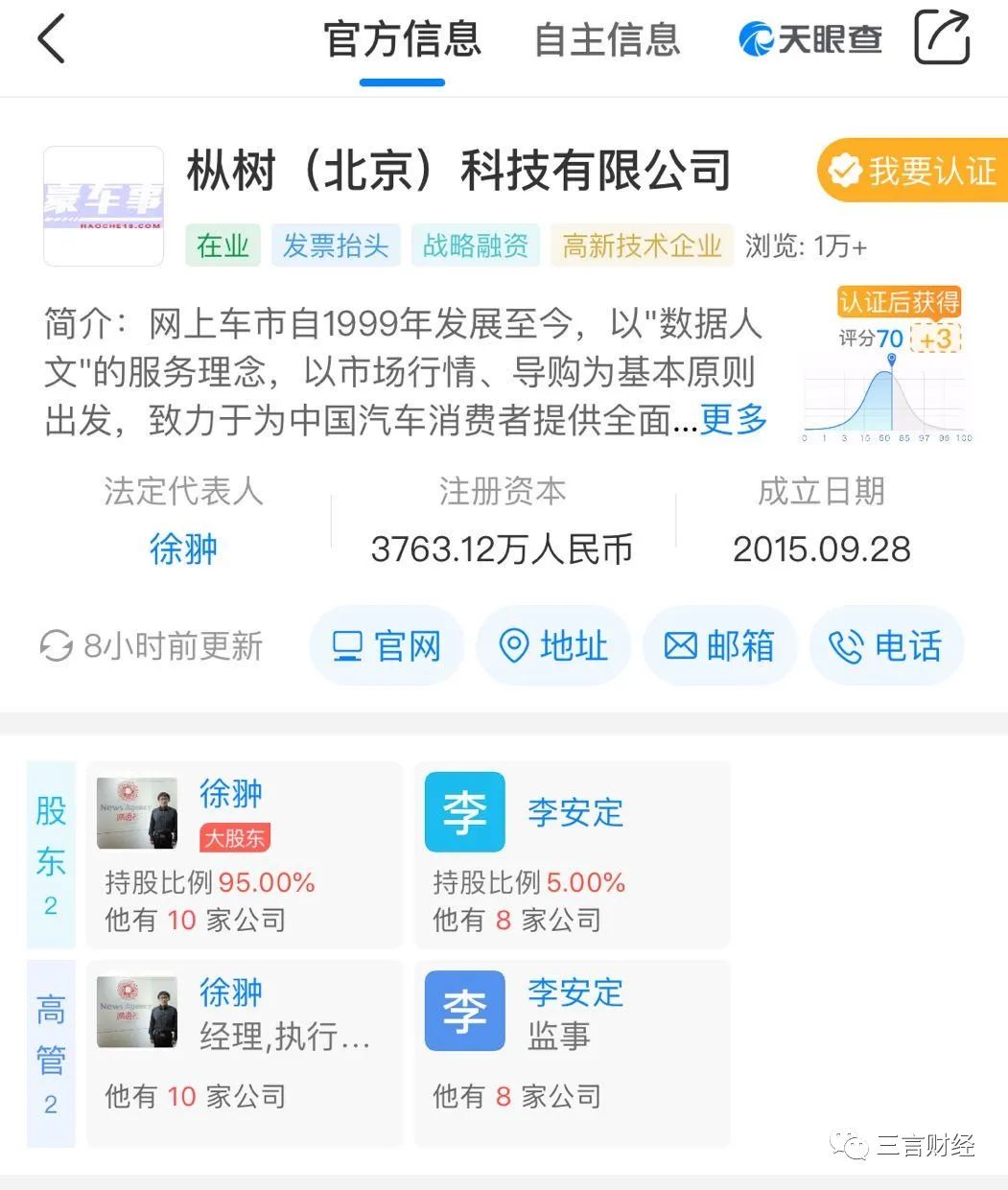View the company 地址
The image size is (1008, 1190).
click(553, 645)
